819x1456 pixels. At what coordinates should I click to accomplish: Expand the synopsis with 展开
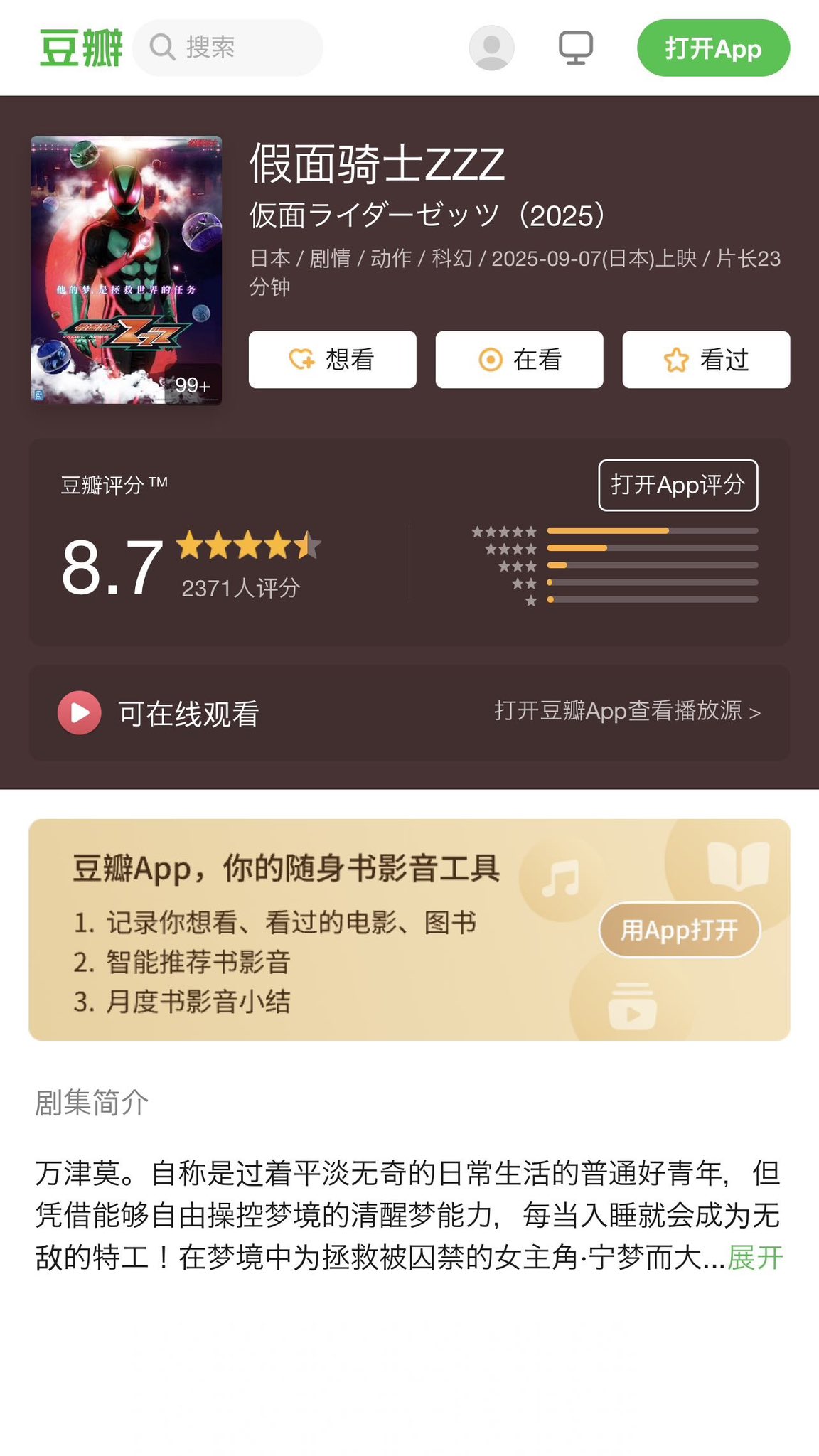click(x=755, y=1258)
